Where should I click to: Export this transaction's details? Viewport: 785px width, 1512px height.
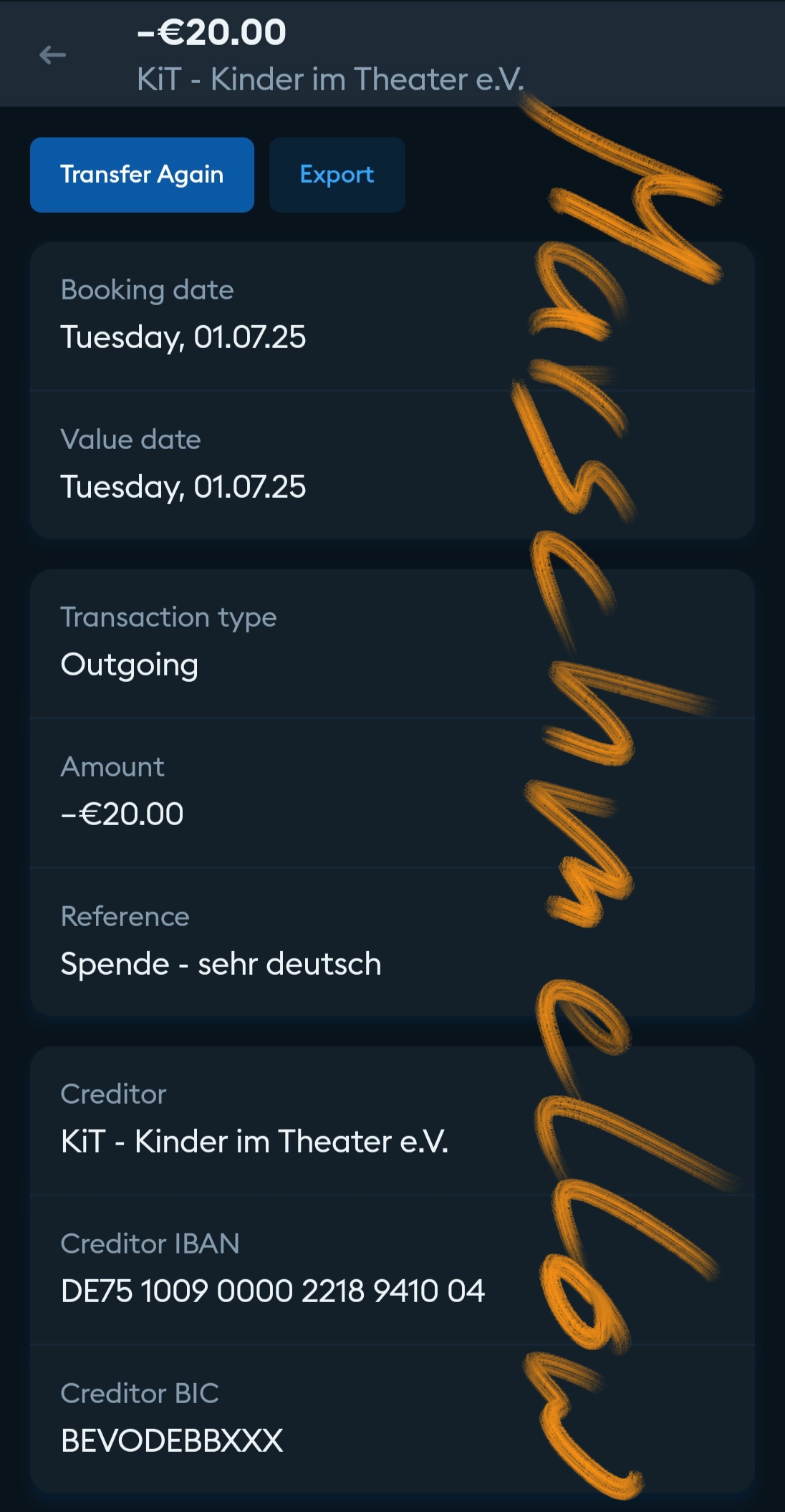coord(337,175)
